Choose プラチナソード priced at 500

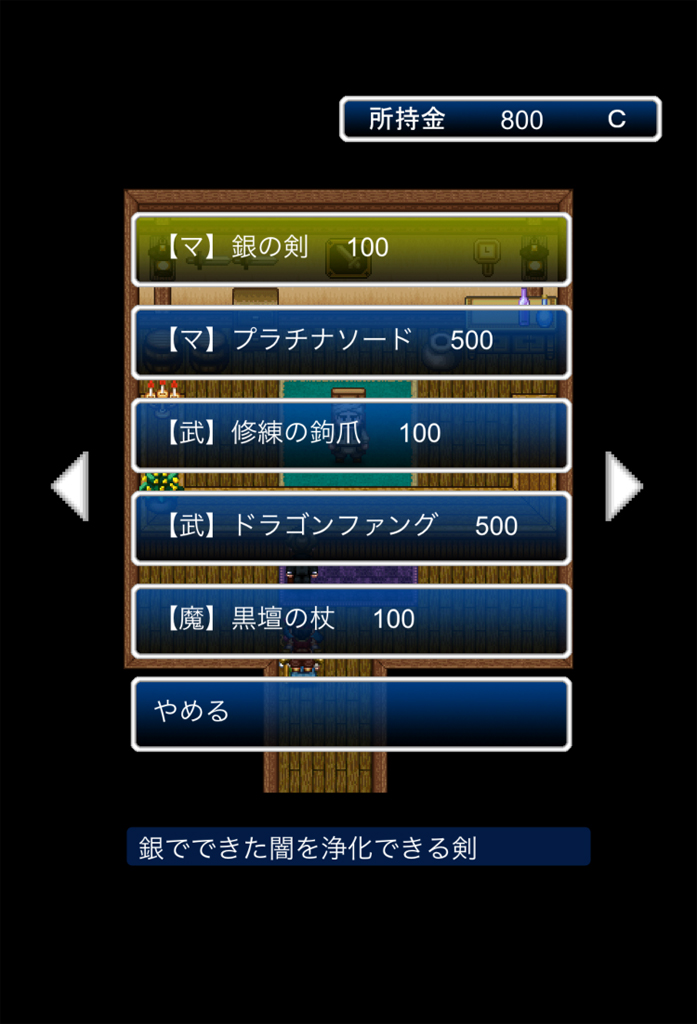pyautogui.click(x=350, y=342)
